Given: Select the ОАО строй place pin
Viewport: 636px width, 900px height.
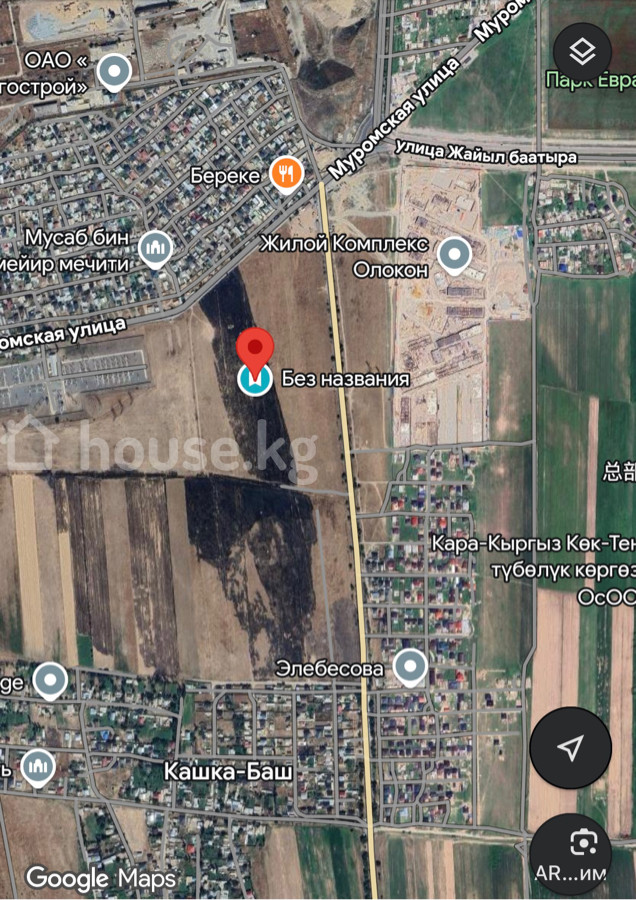Looking at the screenshot, I should (117, 72).
